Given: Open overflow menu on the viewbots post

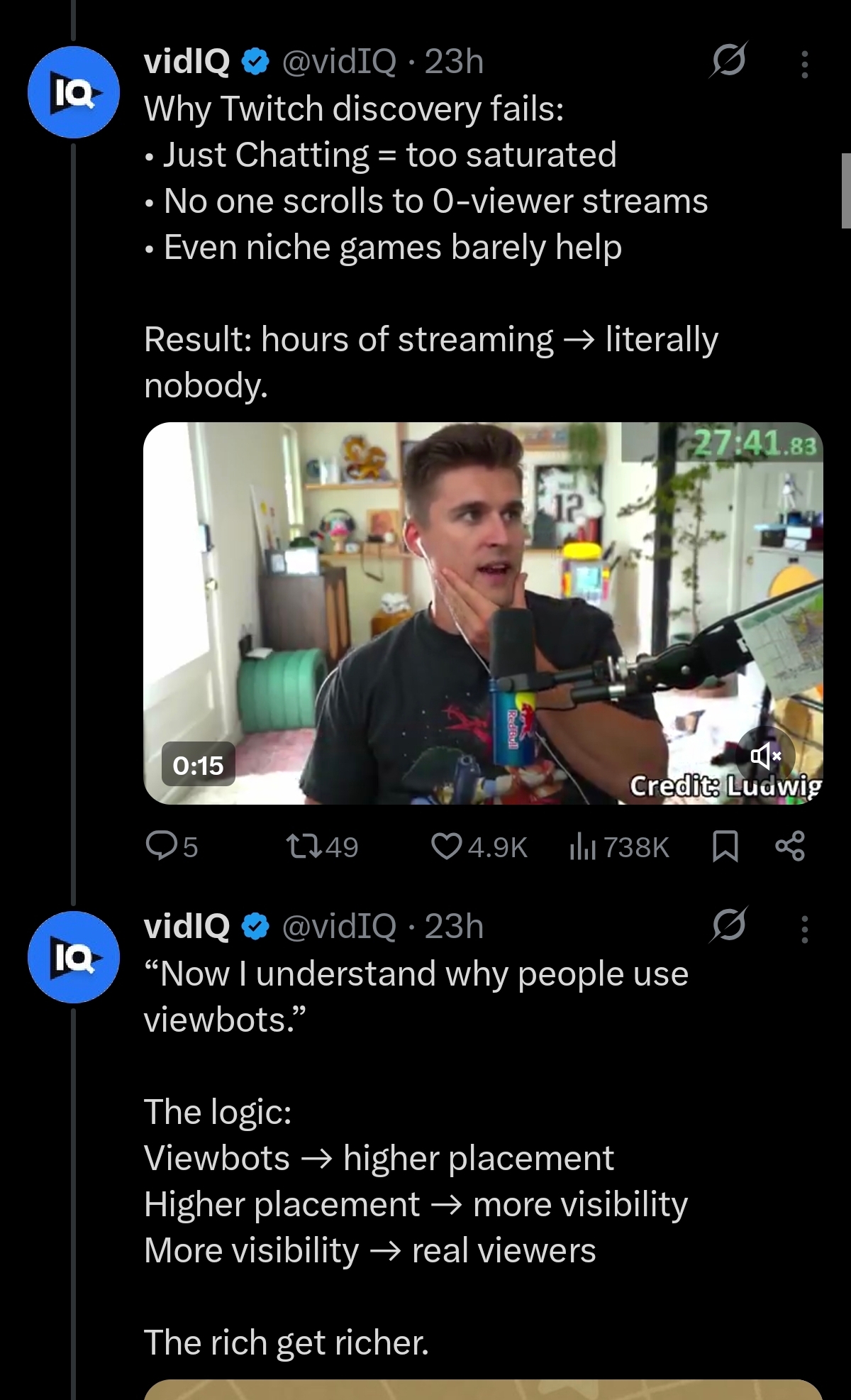Looking at the screenshot, I should (x=804, y=929).
